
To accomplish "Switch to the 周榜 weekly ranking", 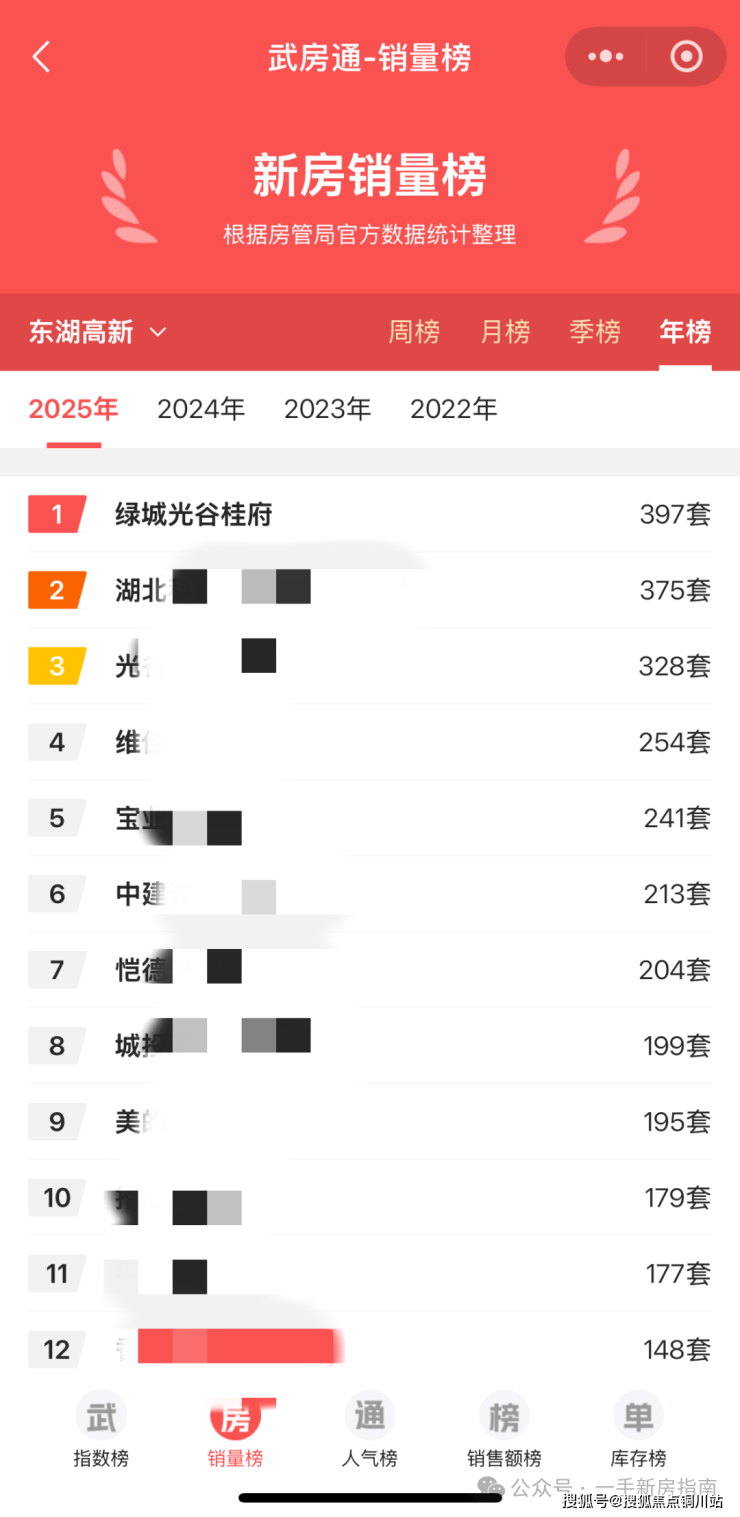I will pos(414,332).
